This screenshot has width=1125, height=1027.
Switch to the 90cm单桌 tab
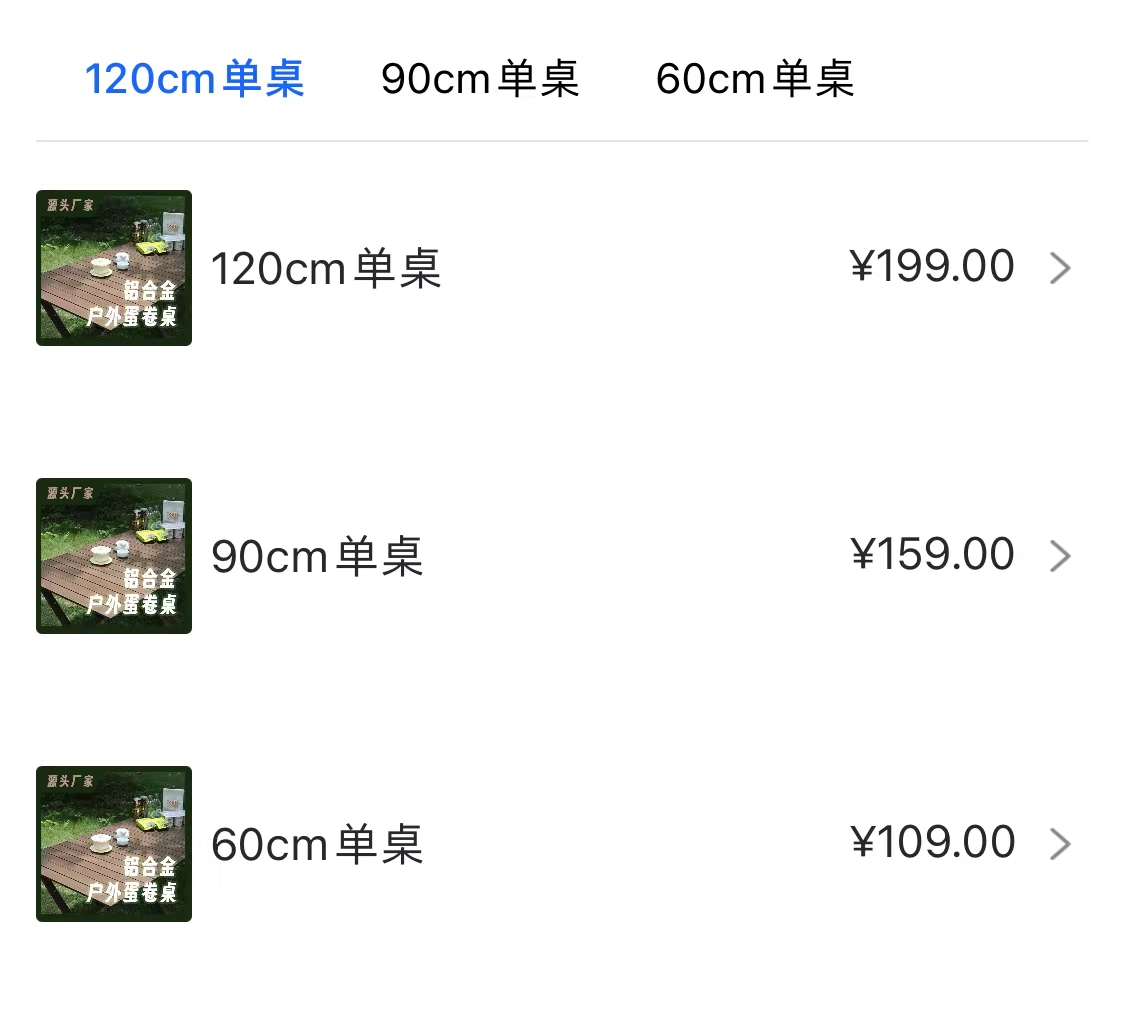click(480, 79)
